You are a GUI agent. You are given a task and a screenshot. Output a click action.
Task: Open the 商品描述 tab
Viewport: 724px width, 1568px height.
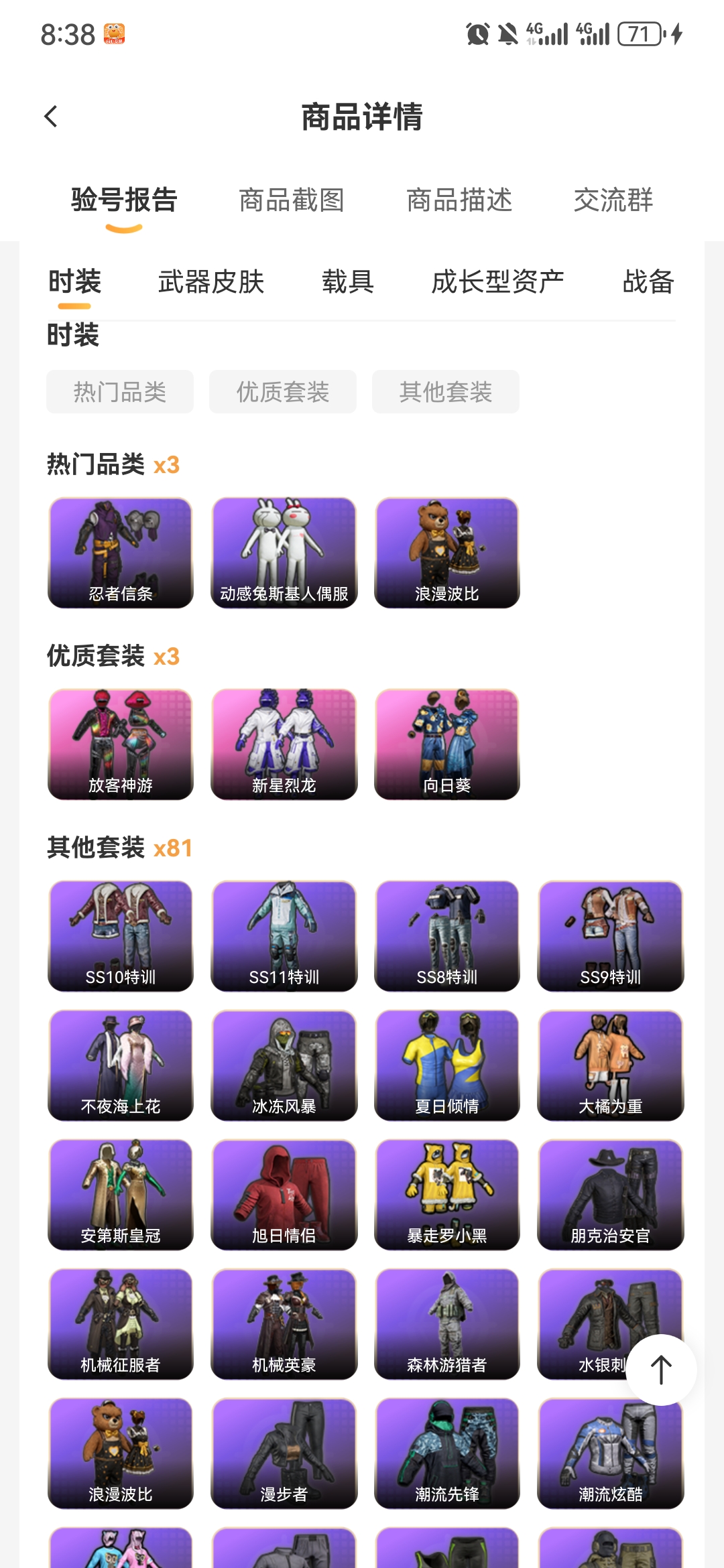(x=459, y=200)
